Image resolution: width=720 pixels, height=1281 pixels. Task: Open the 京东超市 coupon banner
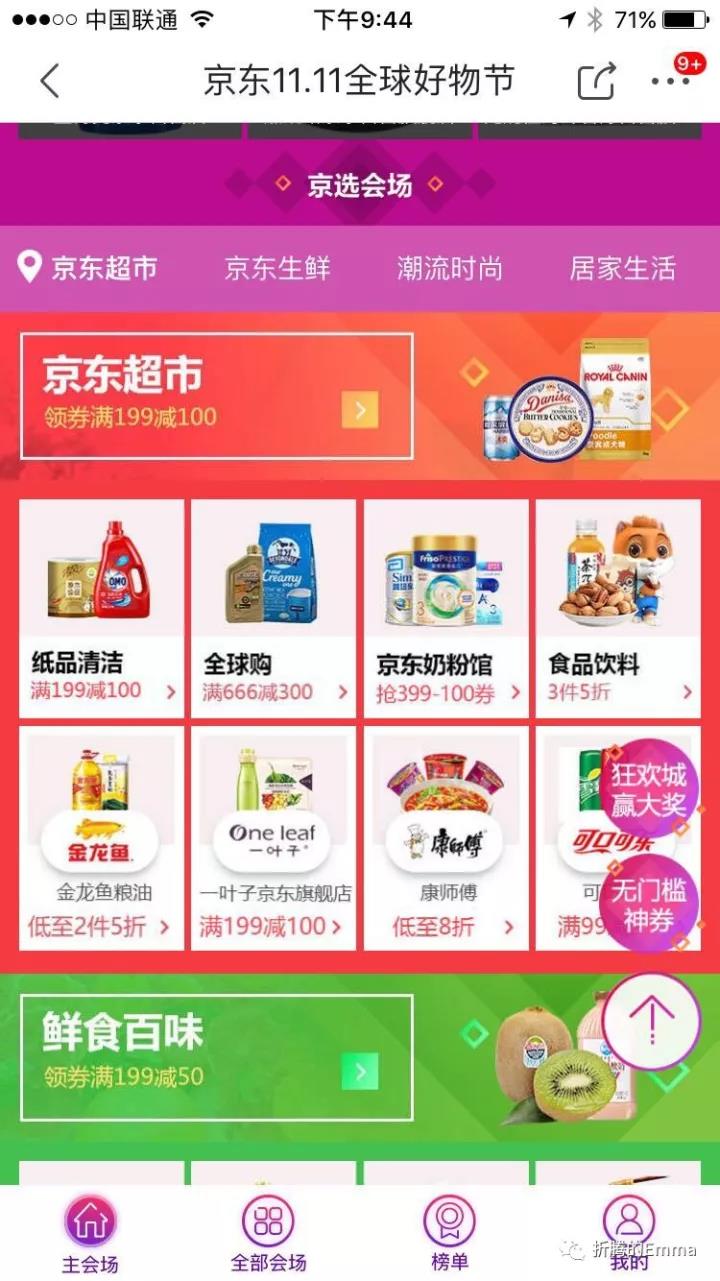point(217,396)
